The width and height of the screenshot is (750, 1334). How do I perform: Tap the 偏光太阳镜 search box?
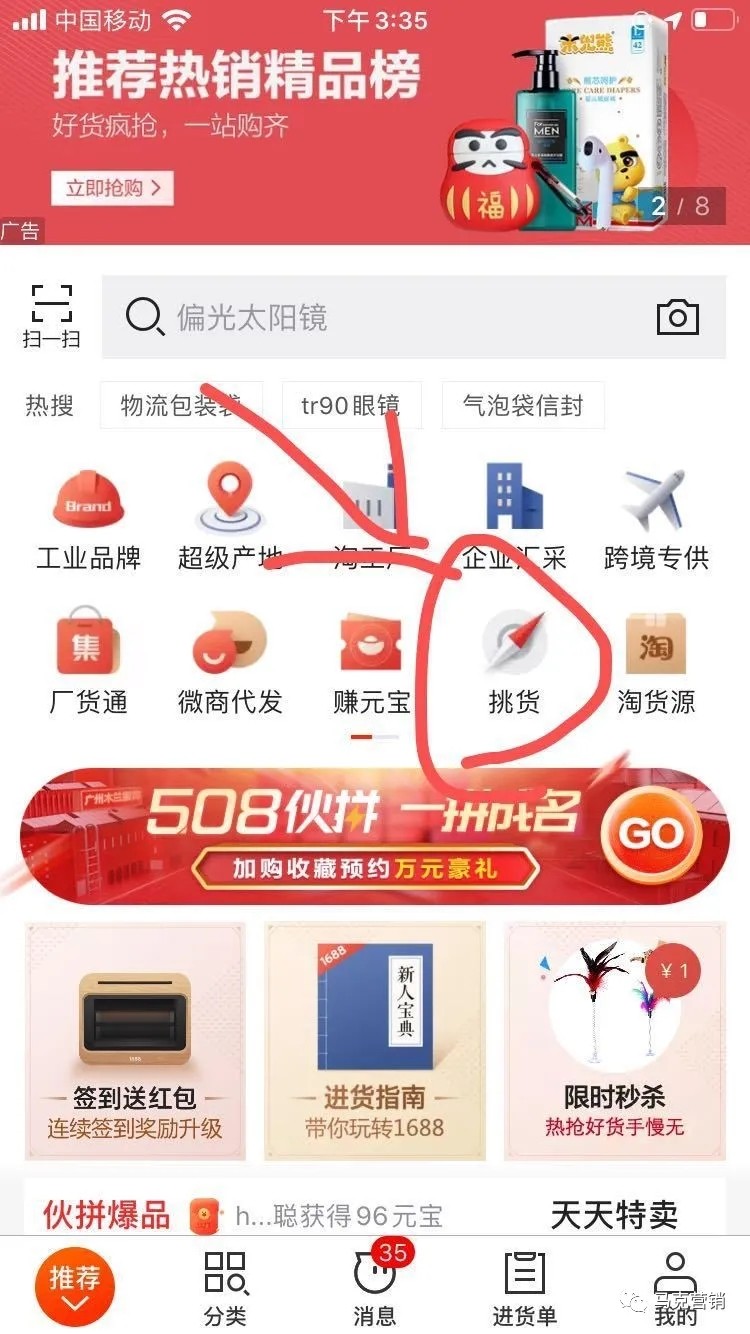click(x=380, y=318)
